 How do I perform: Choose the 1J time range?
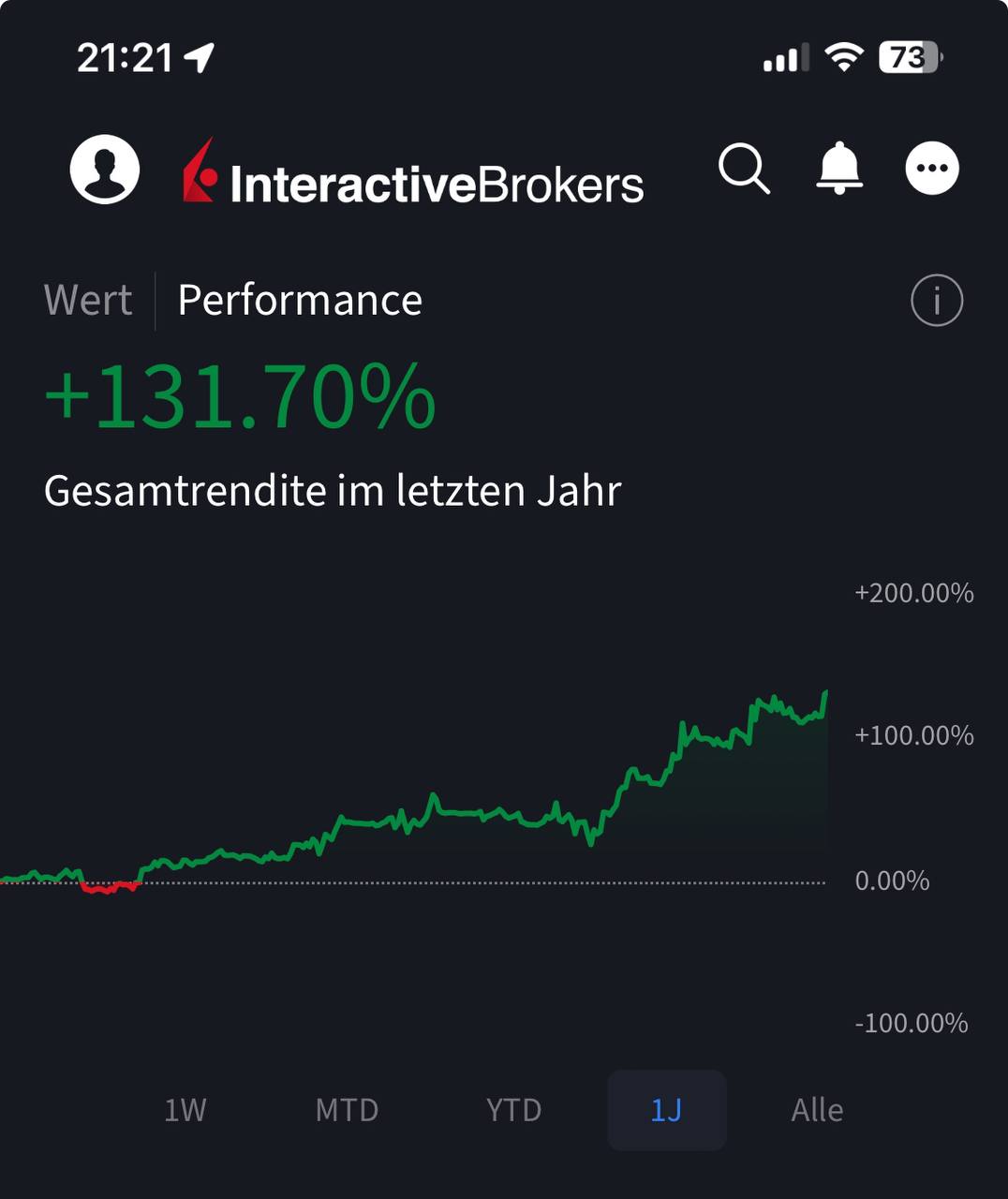pyautogui.click(x=666, y=1110)
